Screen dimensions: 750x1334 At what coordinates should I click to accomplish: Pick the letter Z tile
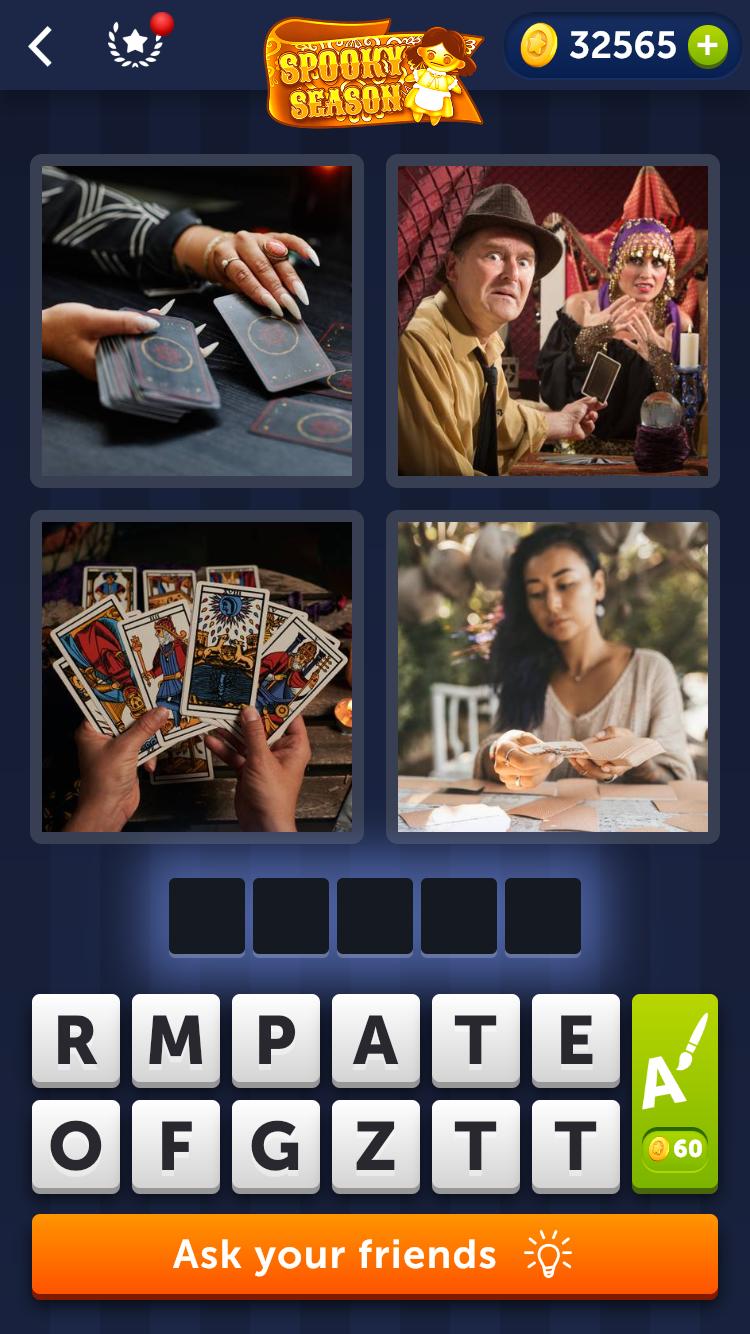376,1146
